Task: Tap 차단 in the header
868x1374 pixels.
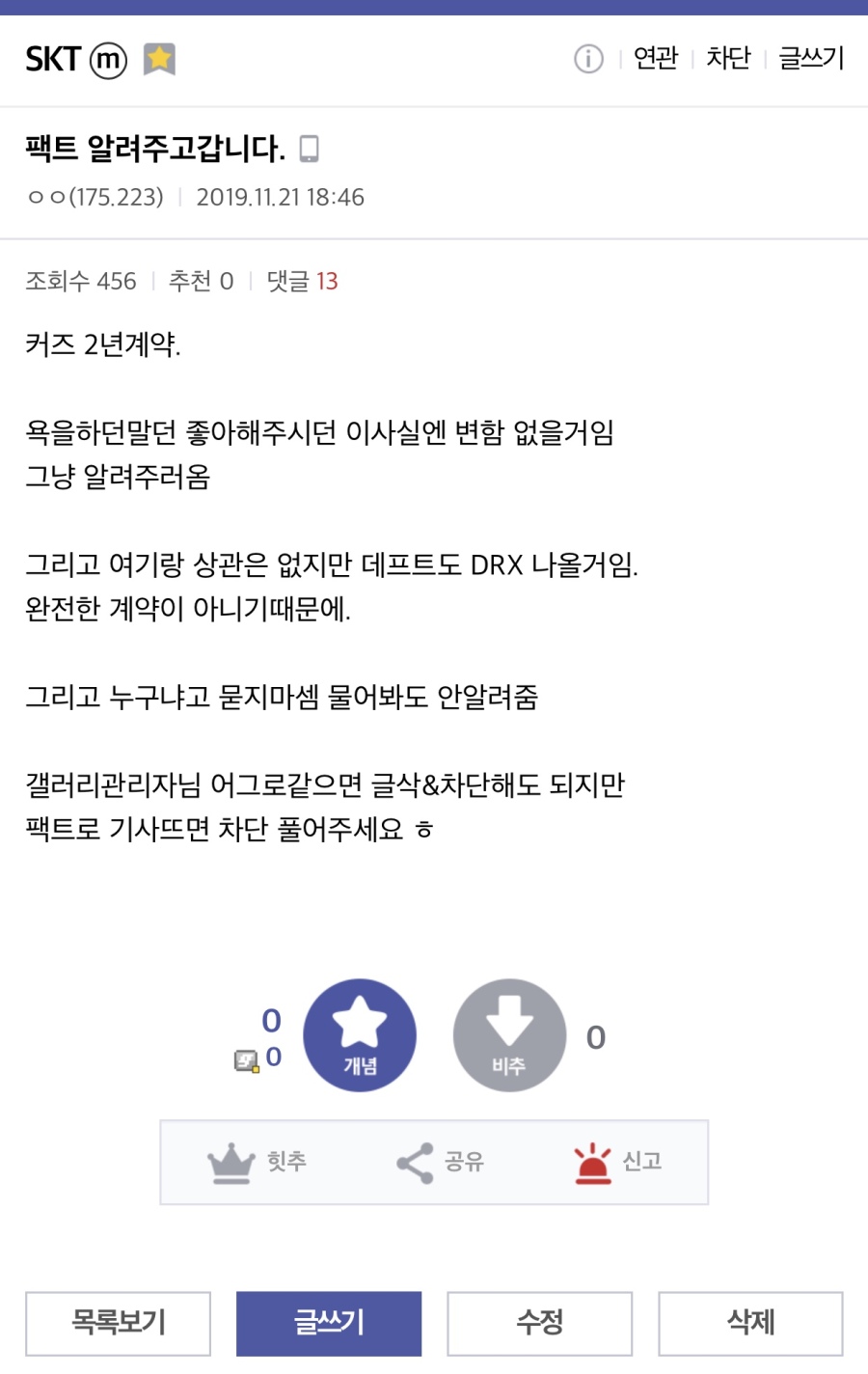Action: tap(728, 59)
